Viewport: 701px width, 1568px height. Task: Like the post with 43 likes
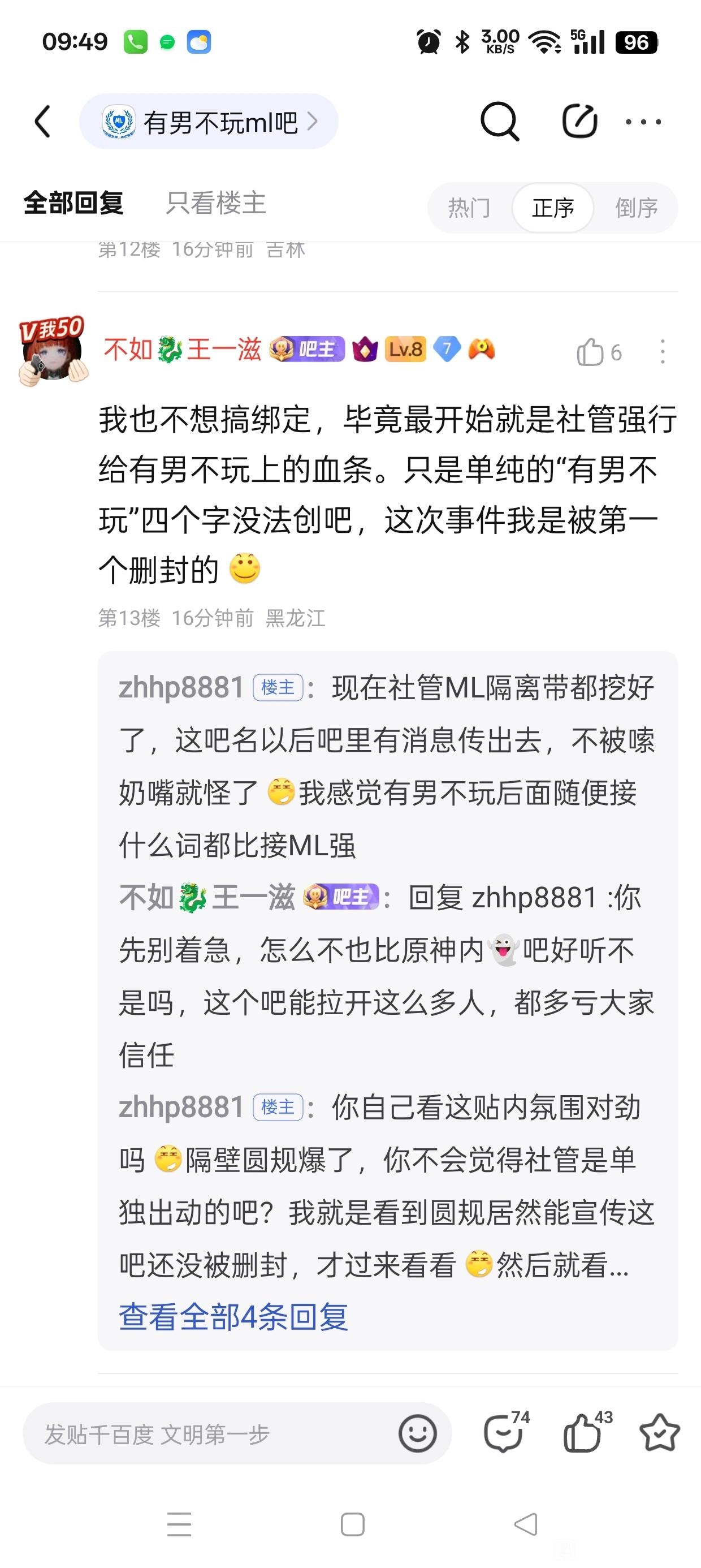coord(583,1433)
